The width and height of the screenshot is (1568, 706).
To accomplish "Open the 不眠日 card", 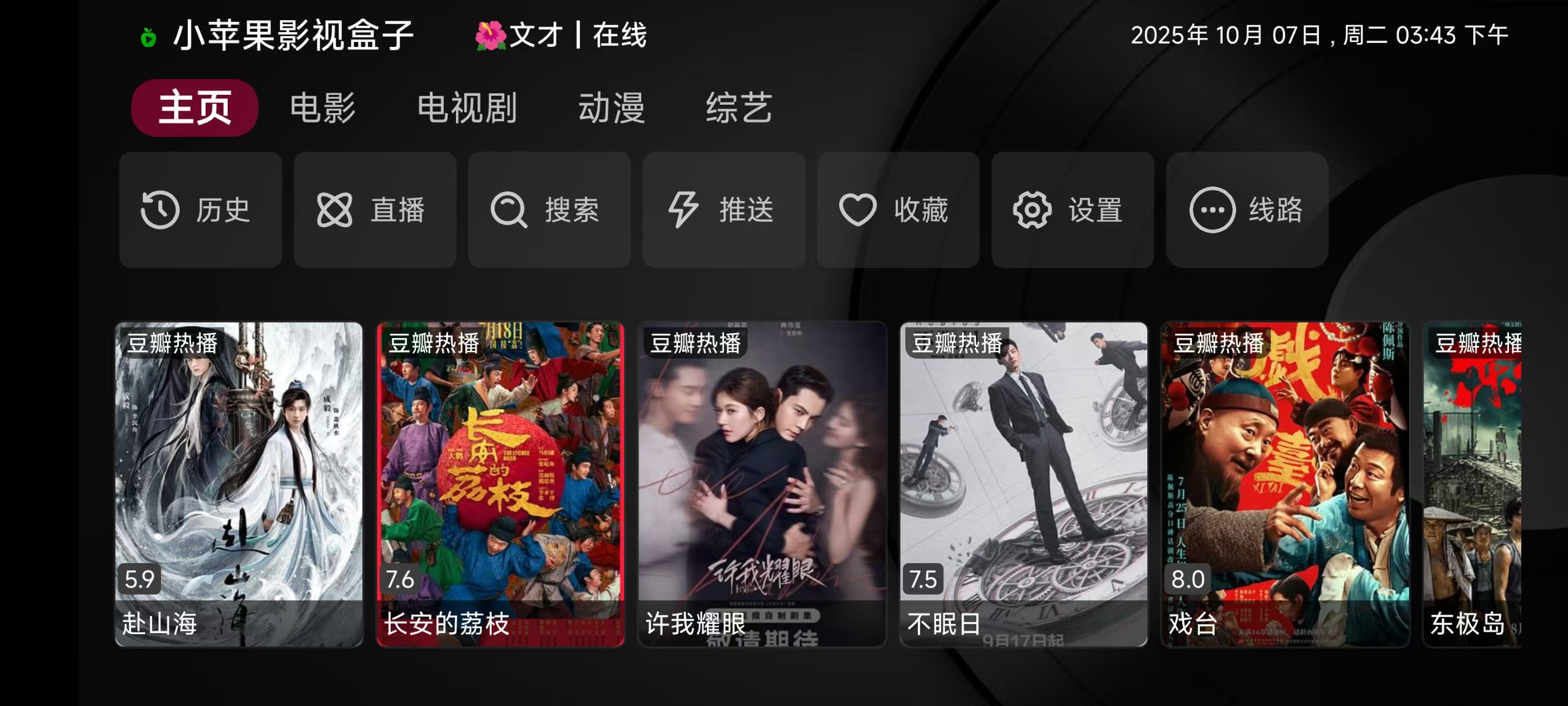I will click(1023, 484).
